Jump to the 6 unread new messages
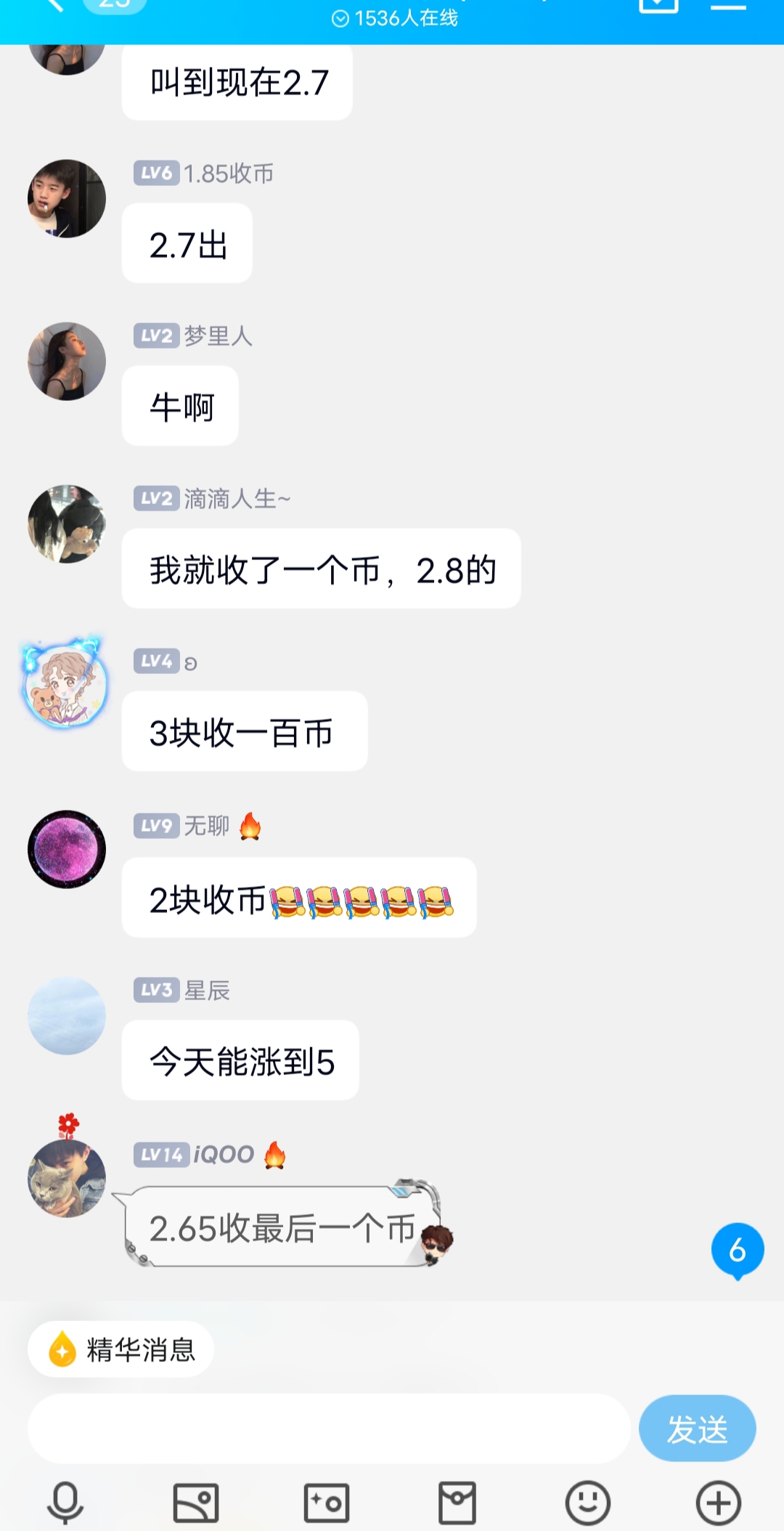Screen dimensions: 784x1531 [x=737, y=1250]
